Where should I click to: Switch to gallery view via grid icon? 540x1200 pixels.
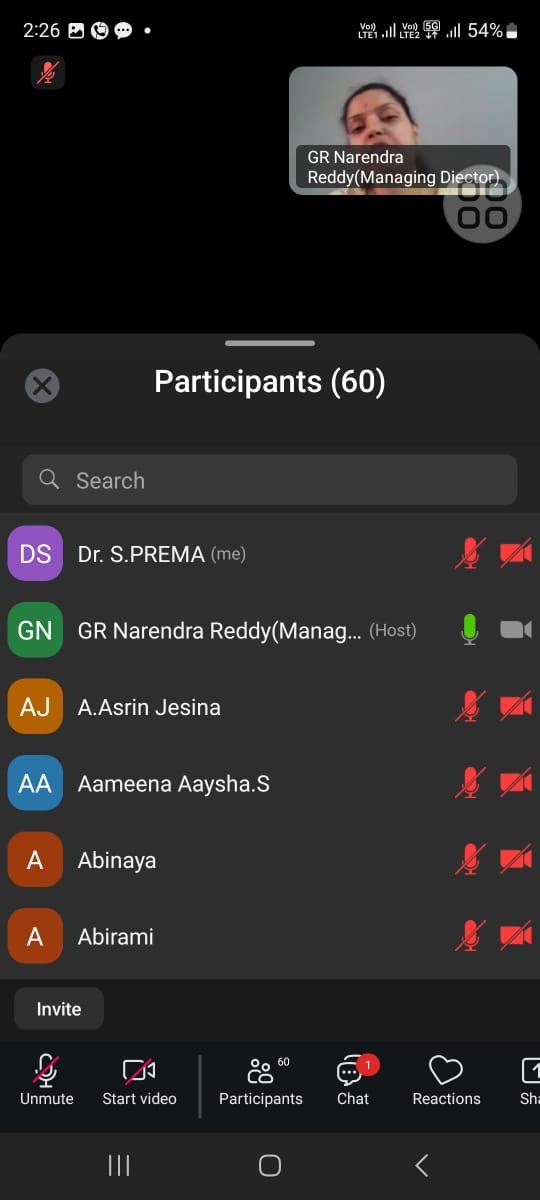pos(482,205)
